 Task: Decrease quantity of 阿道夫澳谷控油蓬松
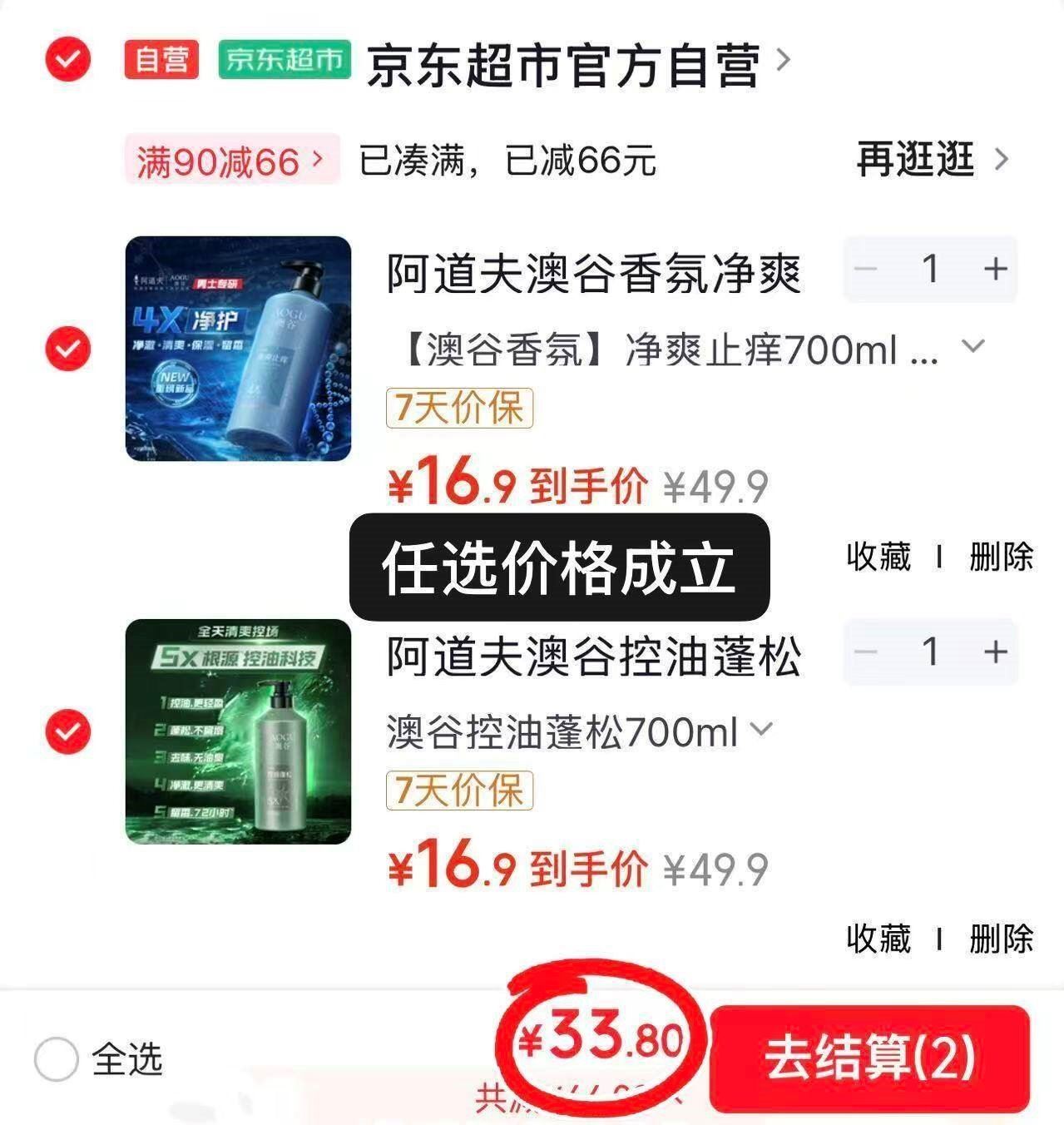[866, 652]
